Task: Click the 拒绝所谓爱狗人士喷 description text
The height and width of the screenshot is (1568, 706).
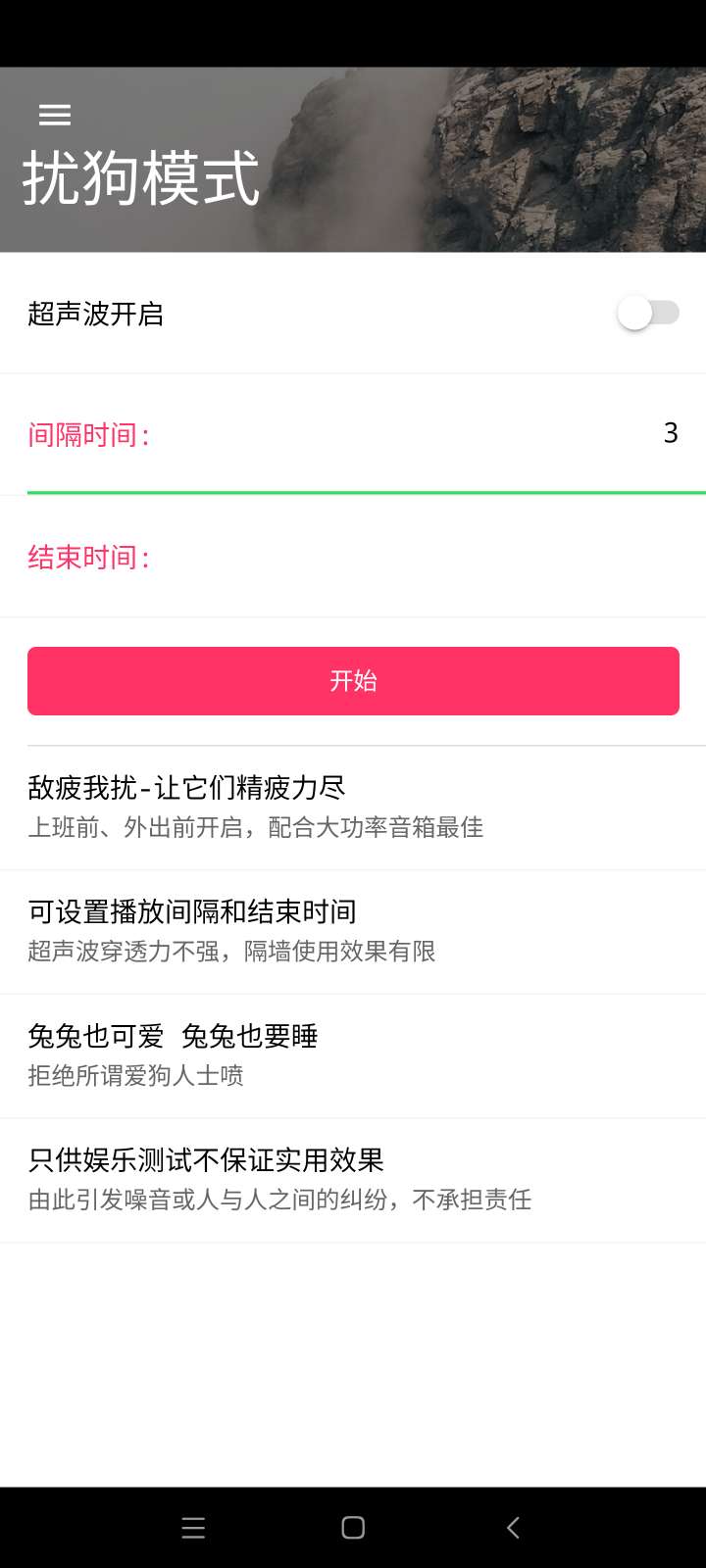Action: click(x=137, y=1076)
